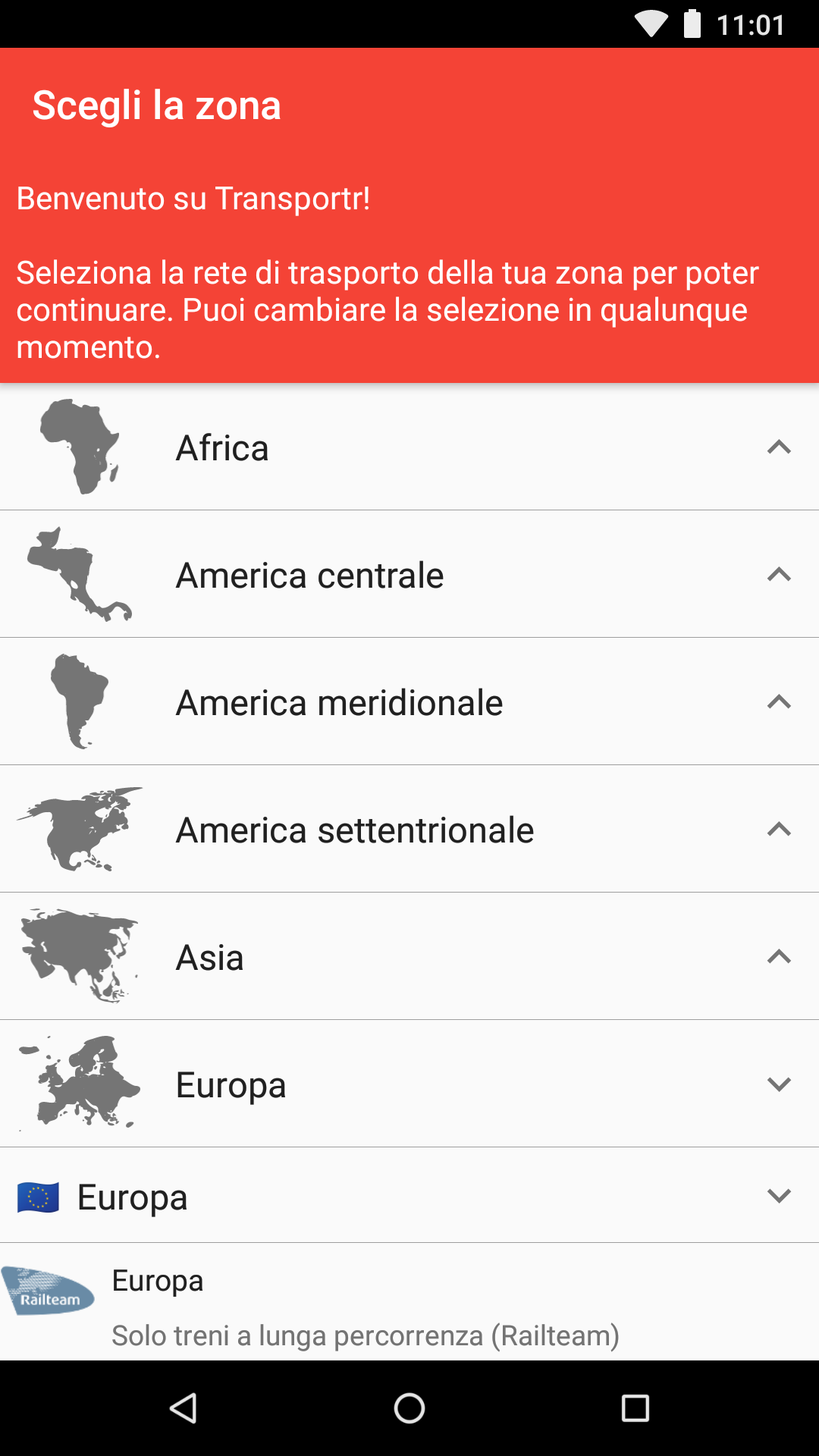The height and width of the screenshot is (1456, 819).
Task: Select Europa Railteam long-distance trains network
Action: (x=364, y=1306)
